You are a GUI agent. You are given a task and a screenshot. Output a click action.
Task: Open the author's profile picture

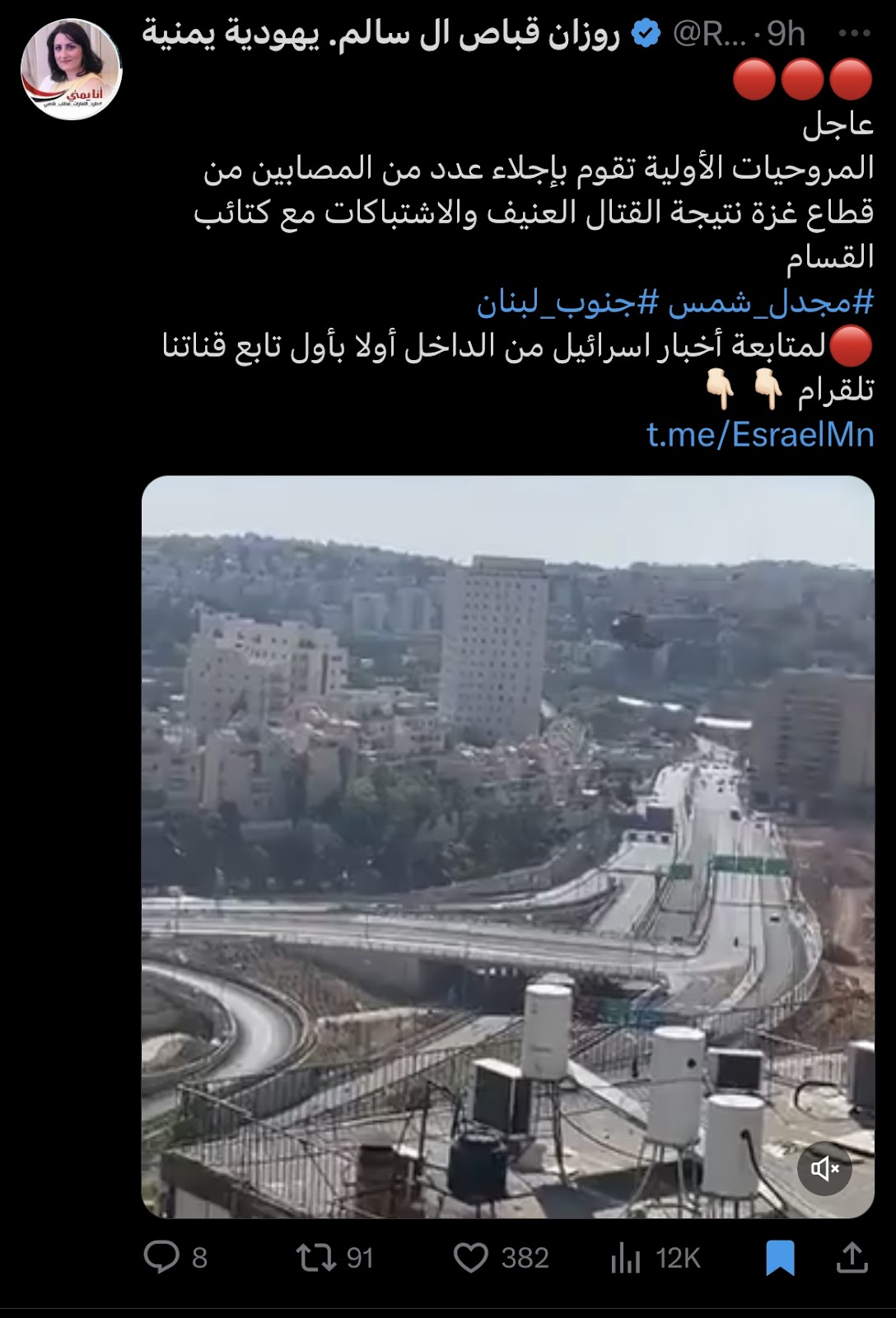(x=72, y=69)
